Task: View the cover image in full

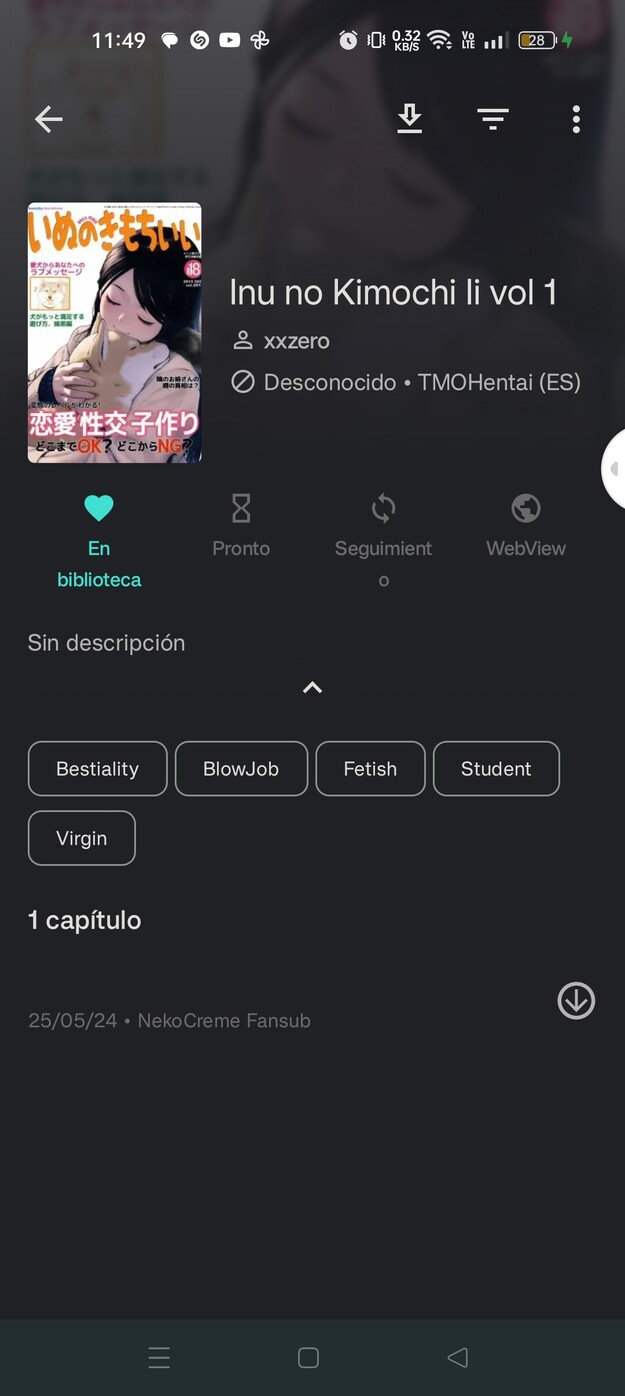Action: pos(114,333)
